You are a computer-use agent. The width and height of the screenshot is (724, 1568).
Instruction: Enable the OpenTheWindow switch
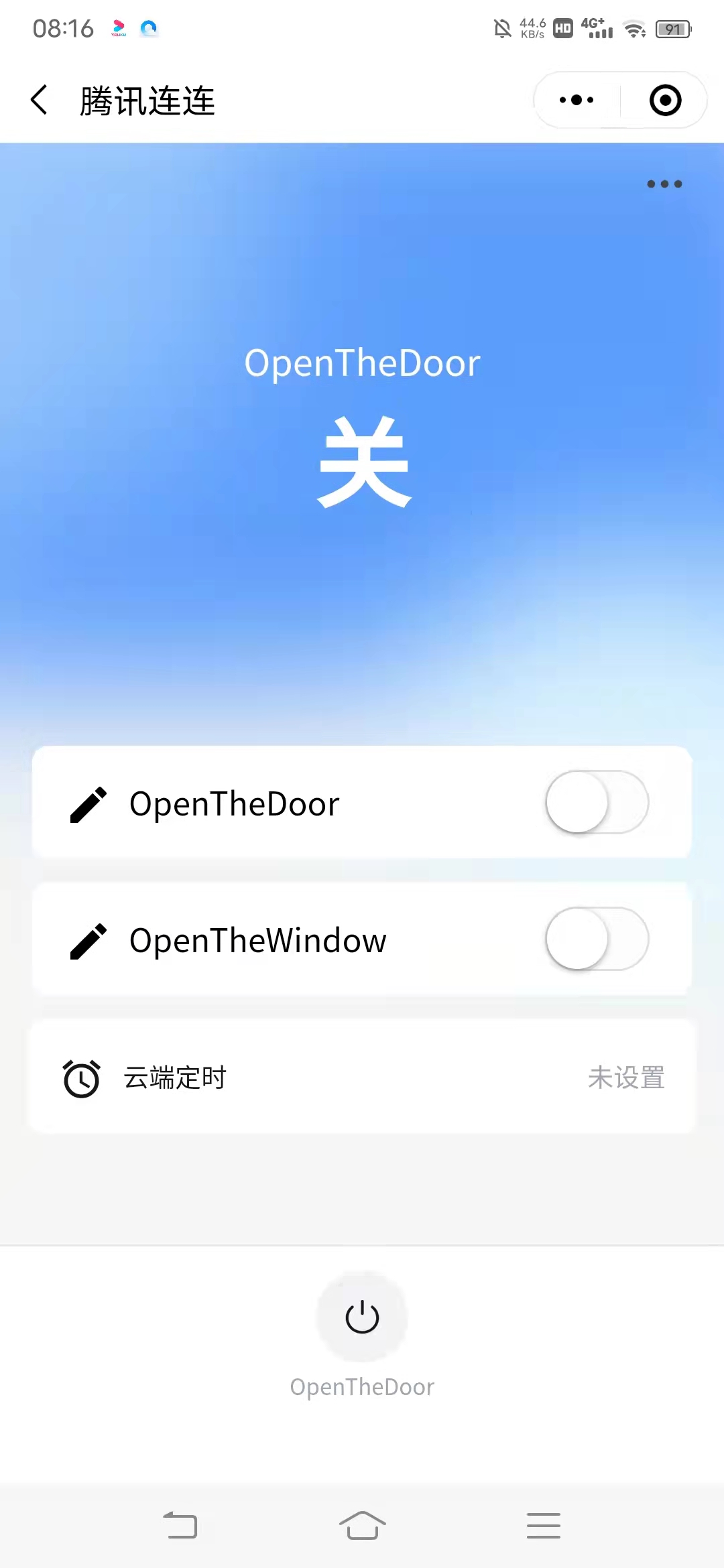597,939
